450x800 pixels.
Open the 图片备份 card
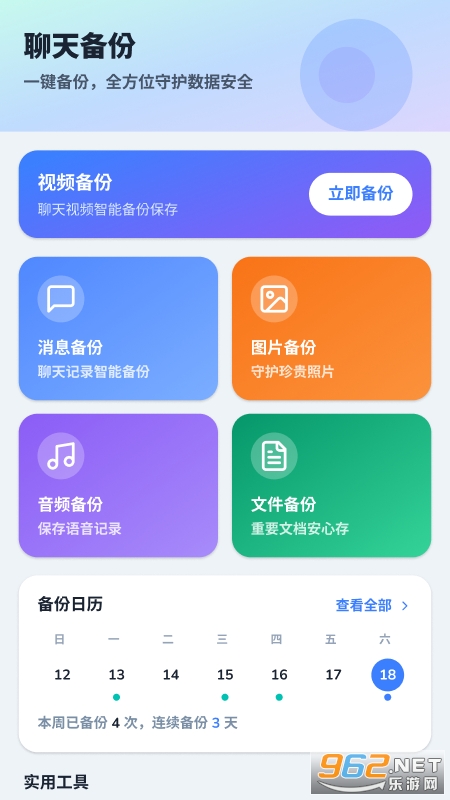point(332,328)
